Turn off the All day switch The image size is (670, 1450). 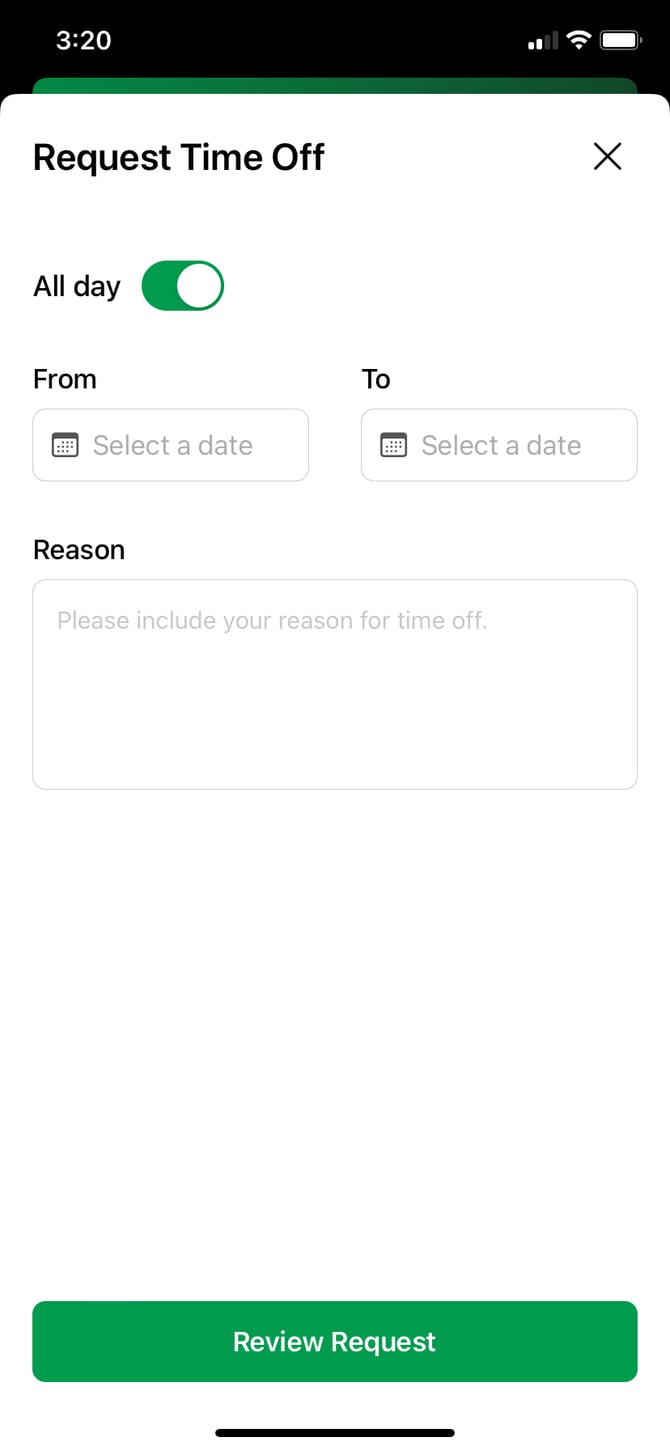(x=182, y=286)
